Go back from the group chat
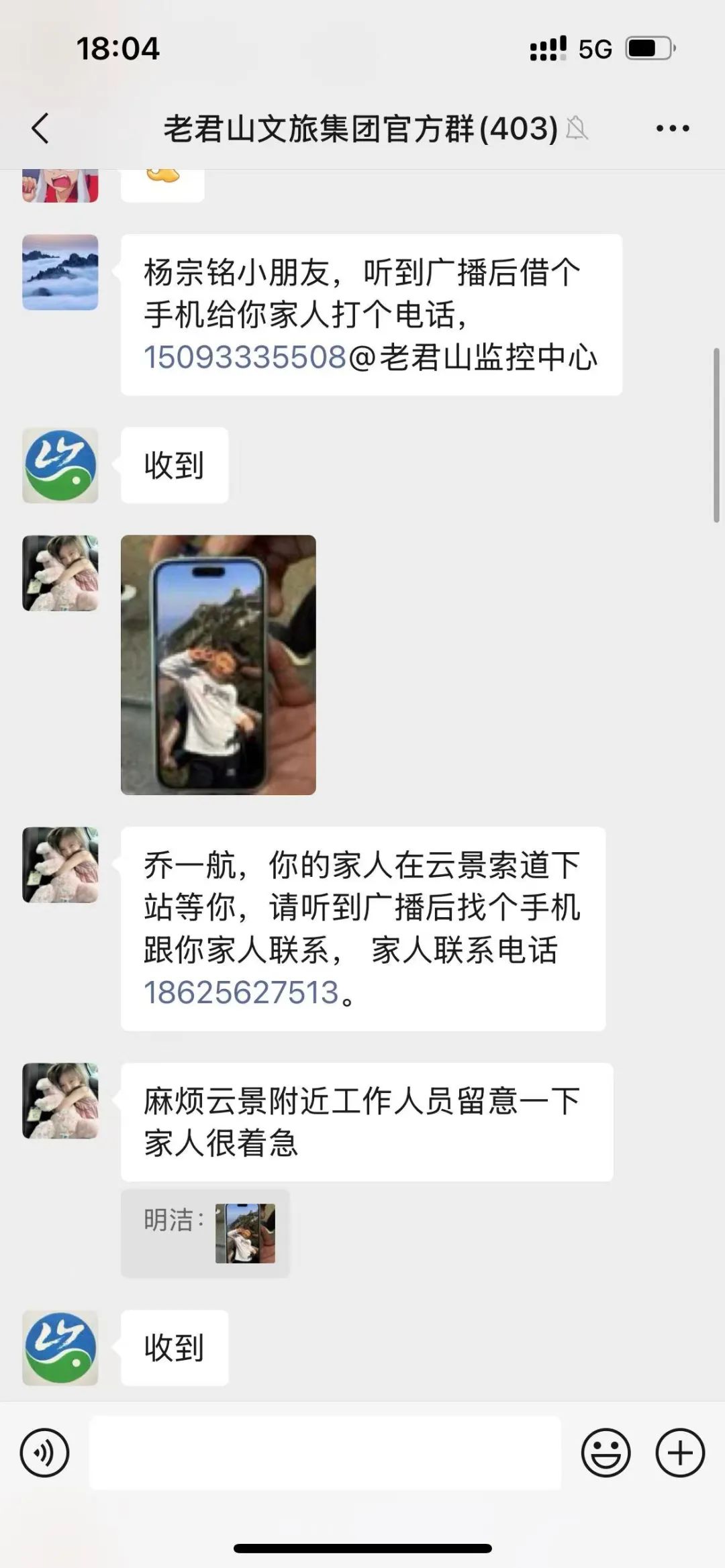Screen dimensions: 725x1568 [40, 128]
